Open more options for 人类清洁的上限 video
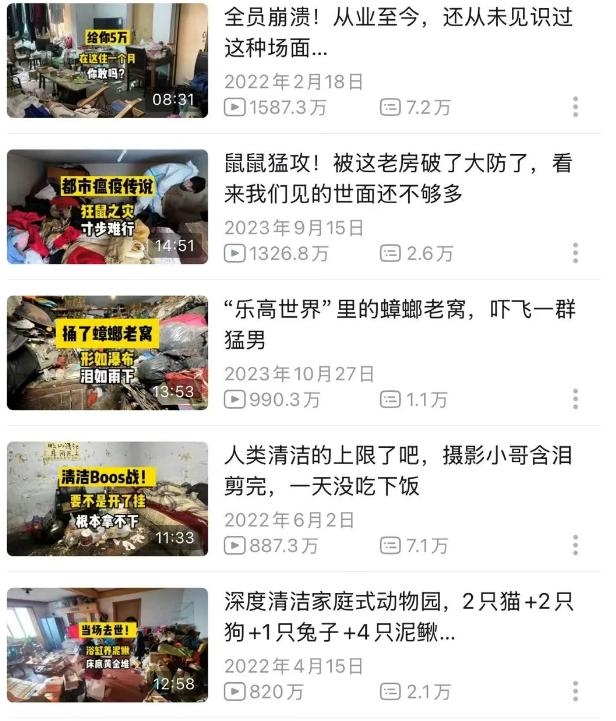The height and width of the screenshot is (721, 616). 575,545
